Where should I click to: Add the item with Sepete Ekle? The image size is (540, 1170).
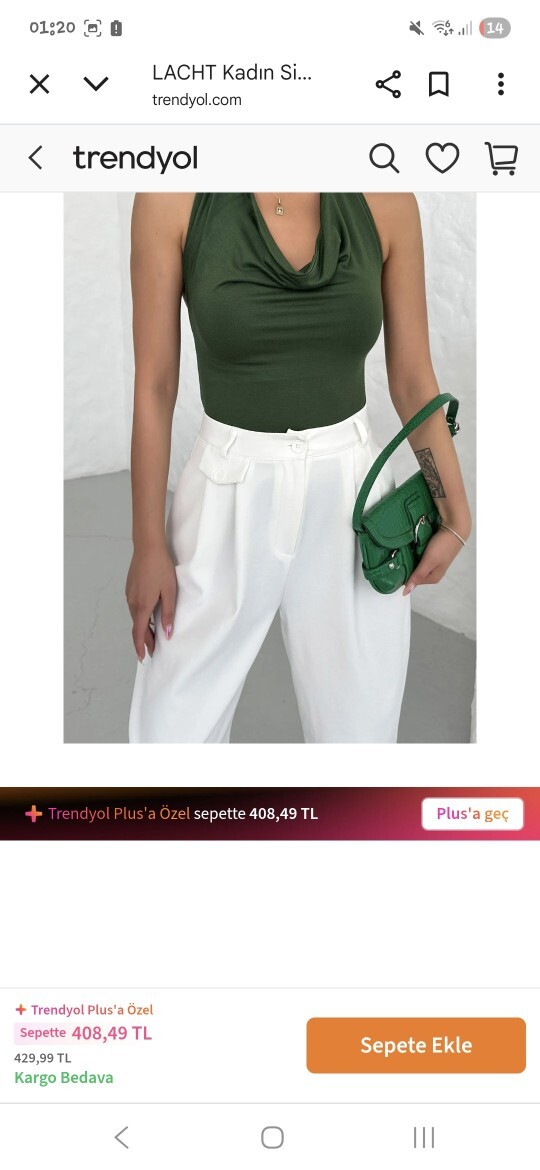[416, 1045]
